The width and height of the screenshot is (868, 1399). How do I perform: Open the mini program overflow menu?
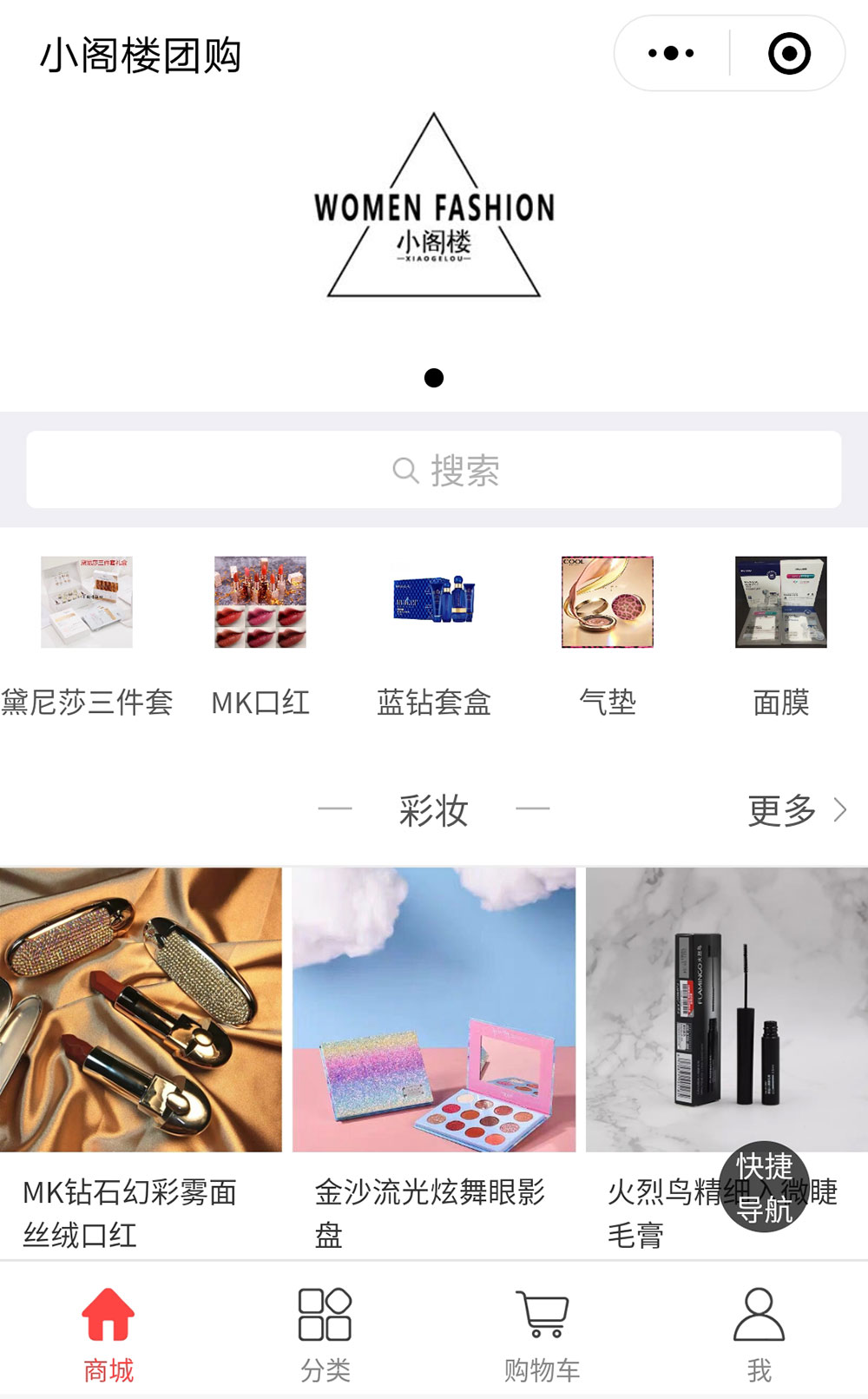click(x=671, y=54)
